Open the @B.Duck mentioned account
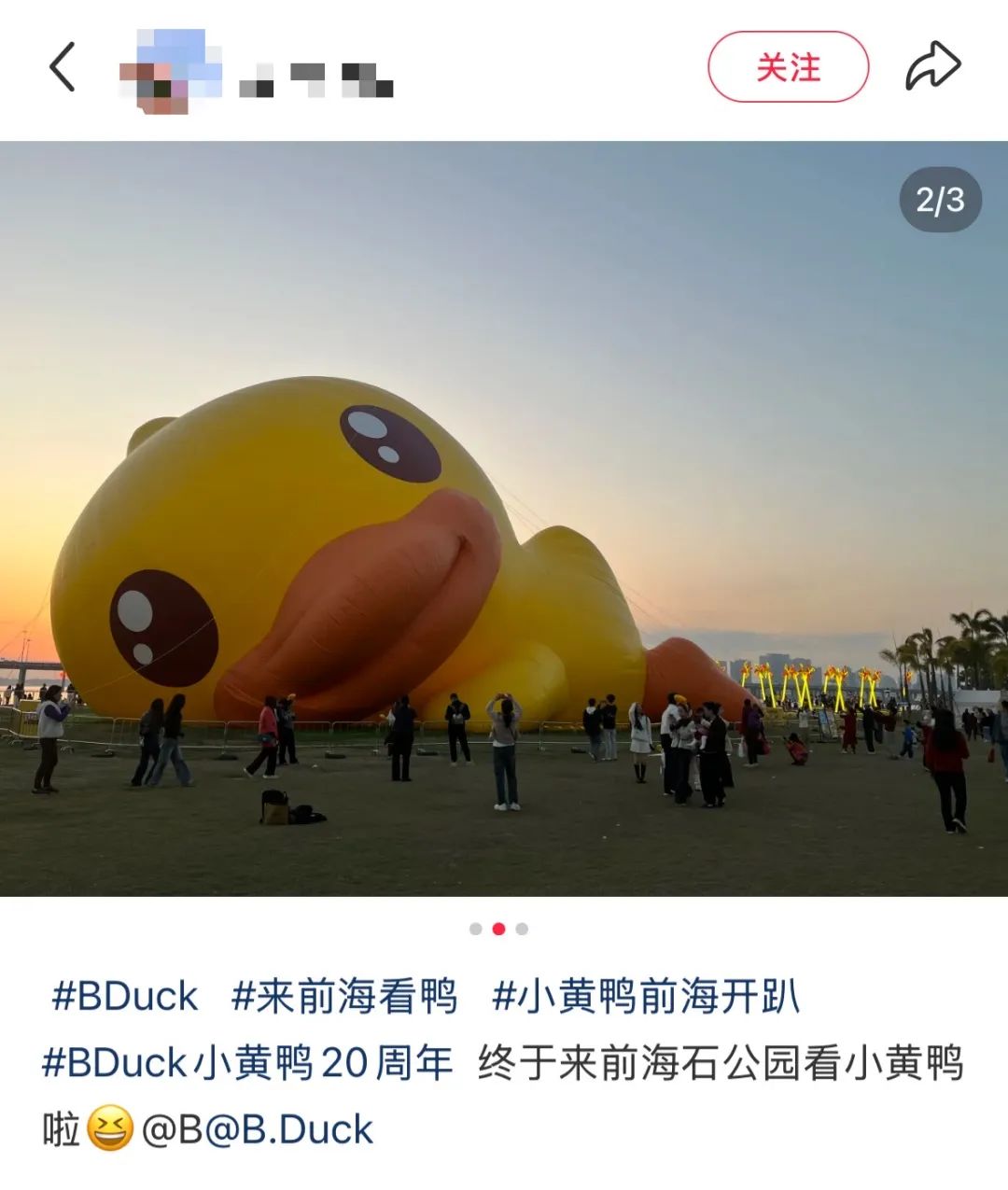The image size is (1008, 1190). [x=289, y=1130]
